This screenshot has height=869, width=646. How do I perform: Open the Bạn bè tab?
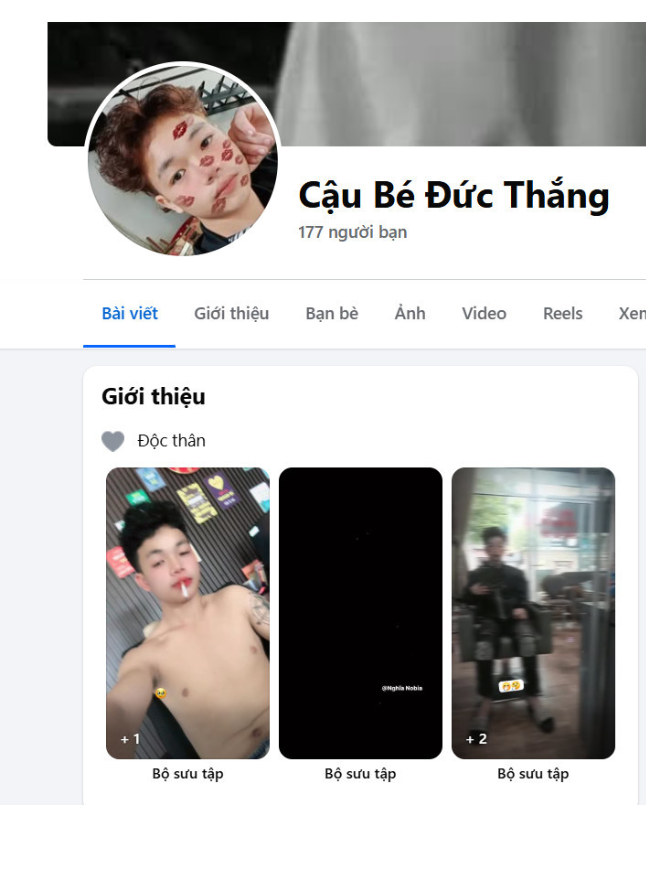click(331, 314)
